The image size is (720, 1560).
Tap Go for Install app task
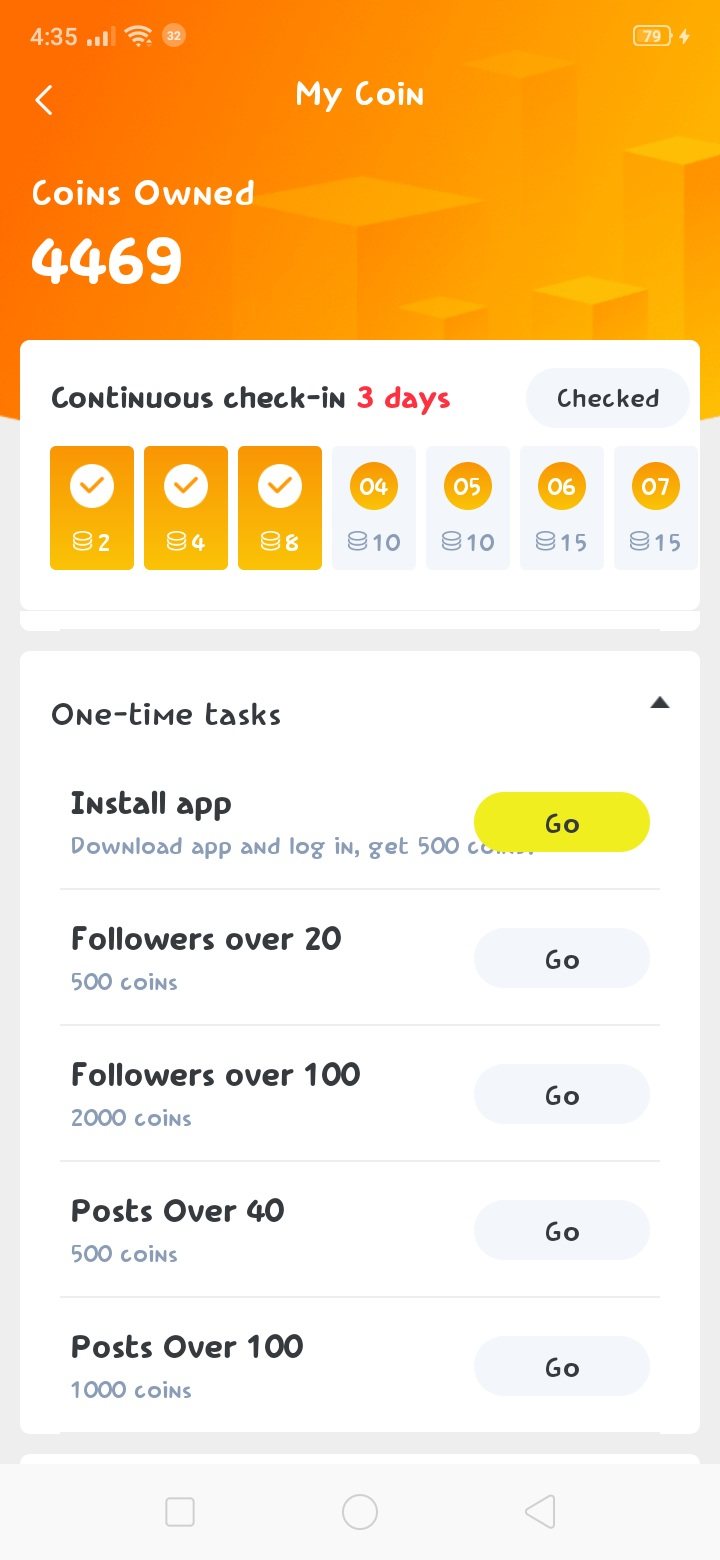(x=561, y=823)
